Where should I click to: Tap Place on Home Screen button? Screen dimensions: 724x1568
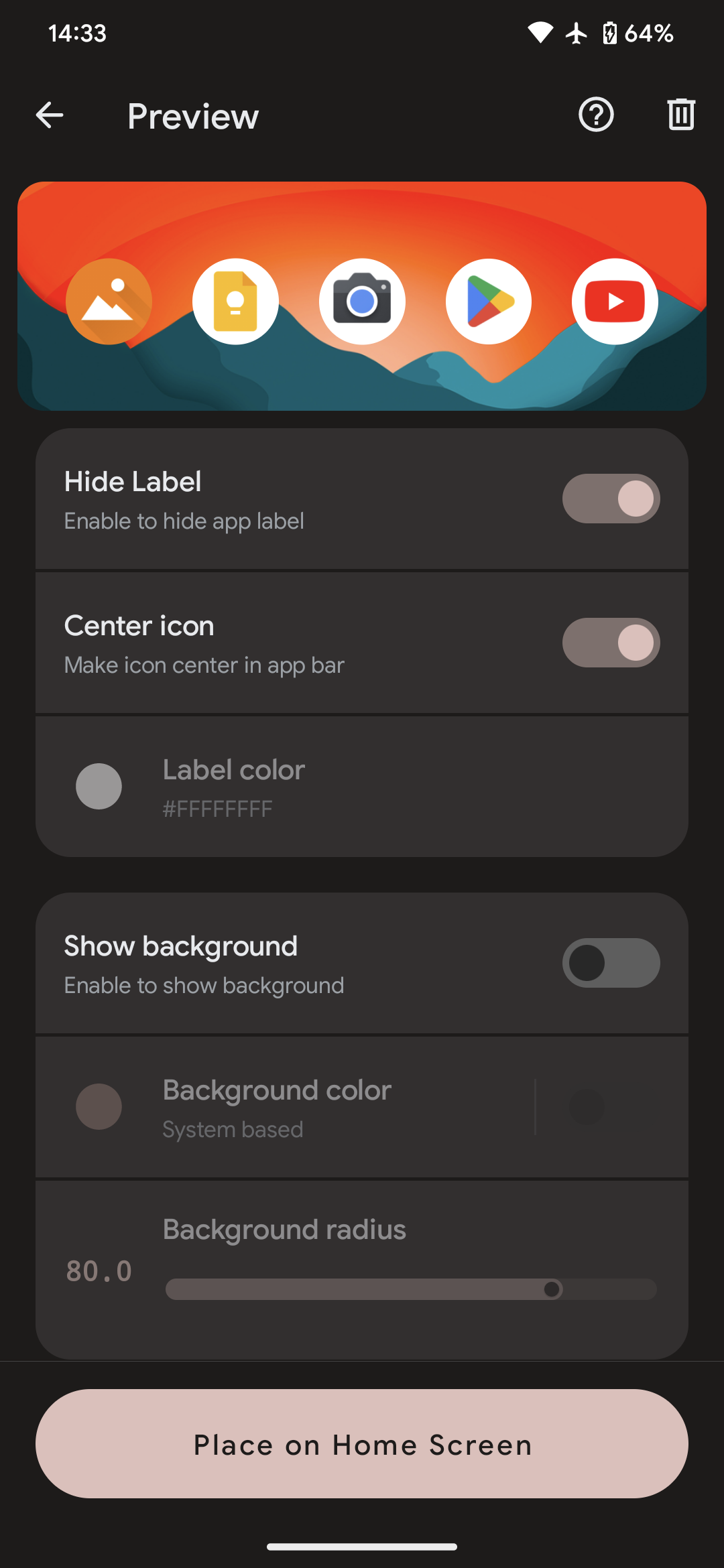pyautogui.click(x=362, y=1443)
